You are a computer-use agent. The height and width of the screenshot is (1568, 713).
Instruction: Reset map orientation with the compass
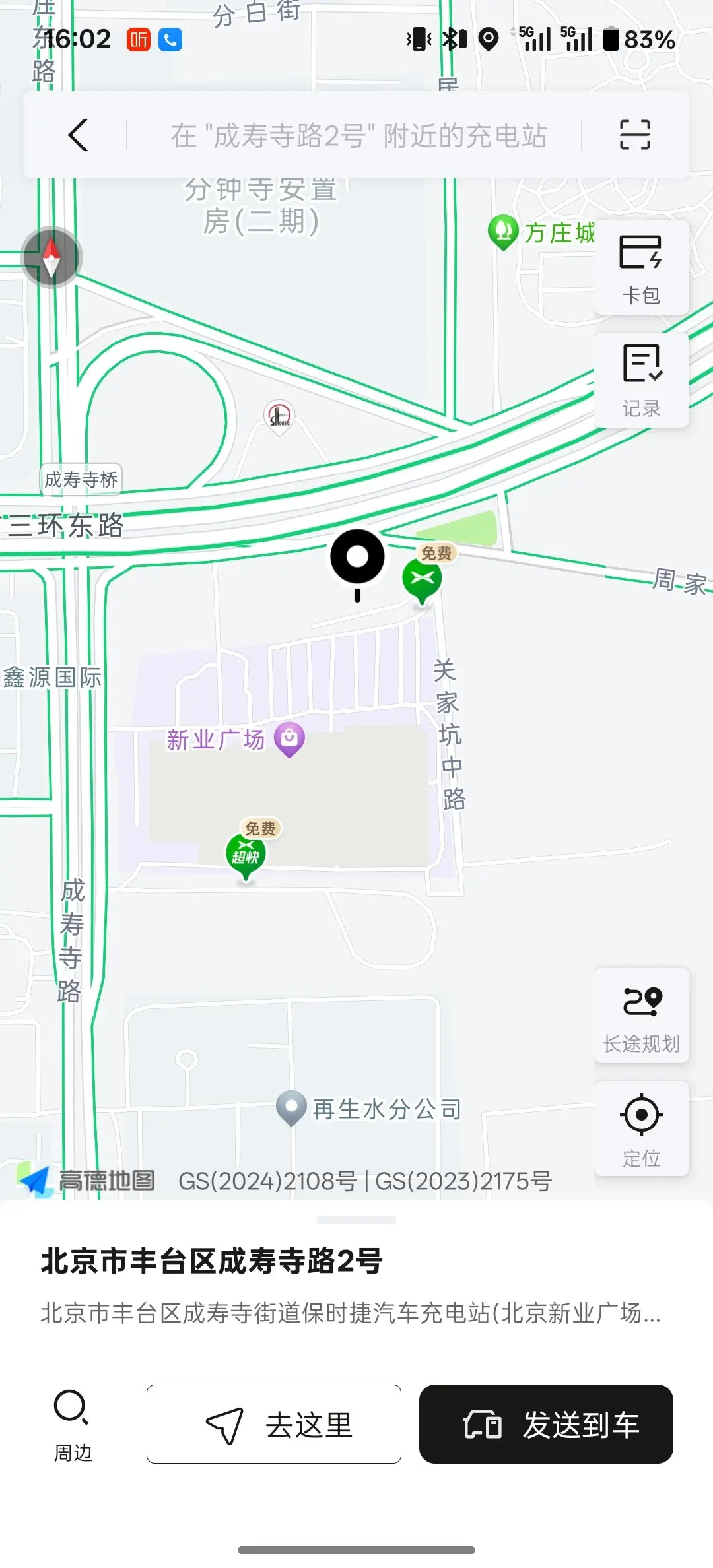click(51, 257)
